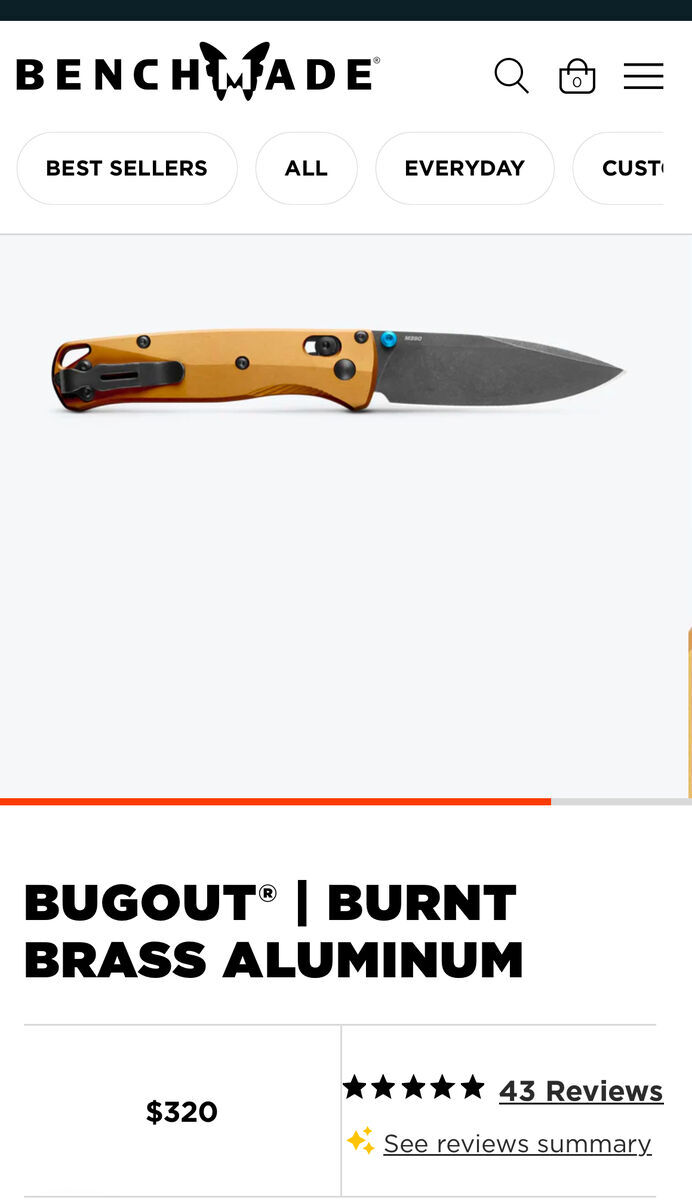The height and width of the screenshot is (1200, 692).
Task: Go to Benchmade home via logo
Action: click(198, 74)
